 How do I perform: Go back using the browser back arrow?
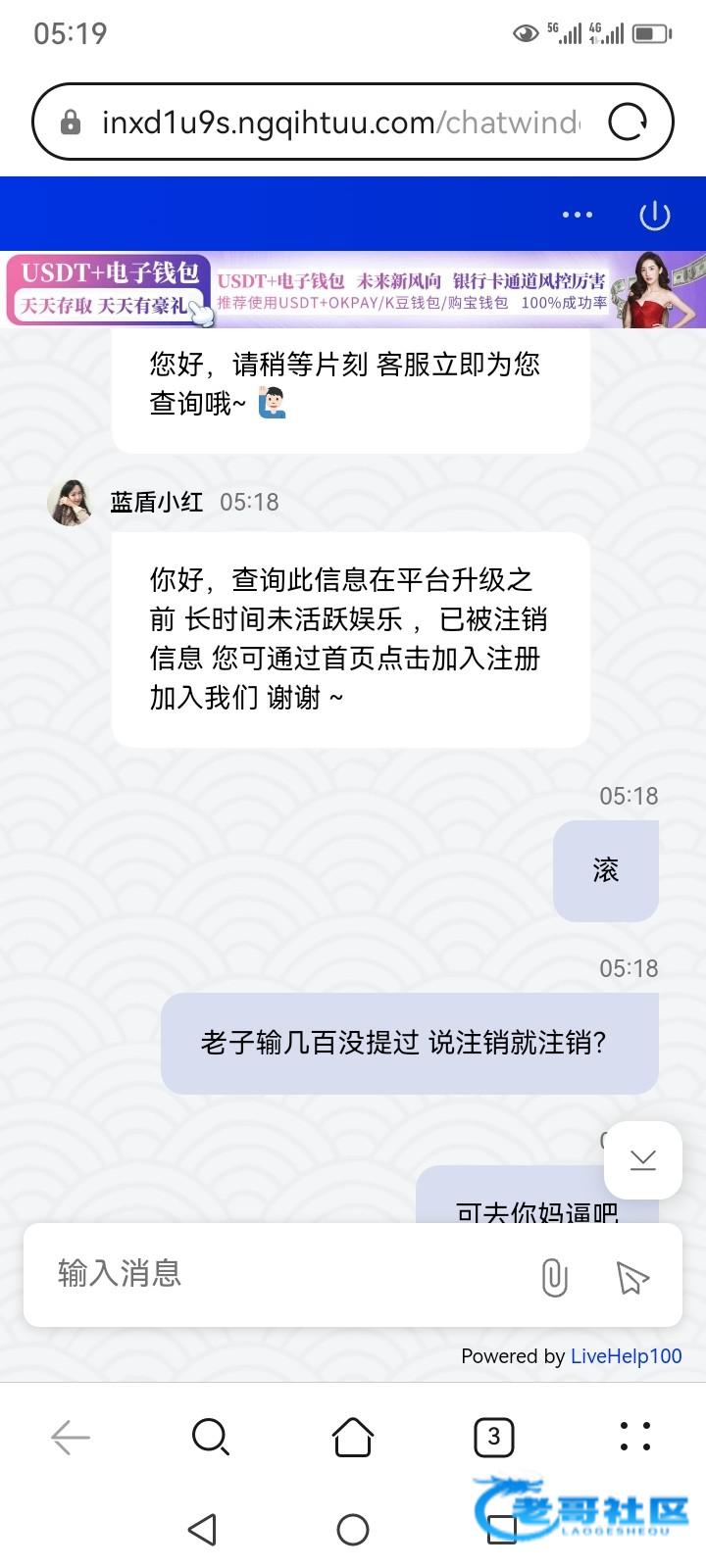pyautogui.click(x=71, y=1438)
